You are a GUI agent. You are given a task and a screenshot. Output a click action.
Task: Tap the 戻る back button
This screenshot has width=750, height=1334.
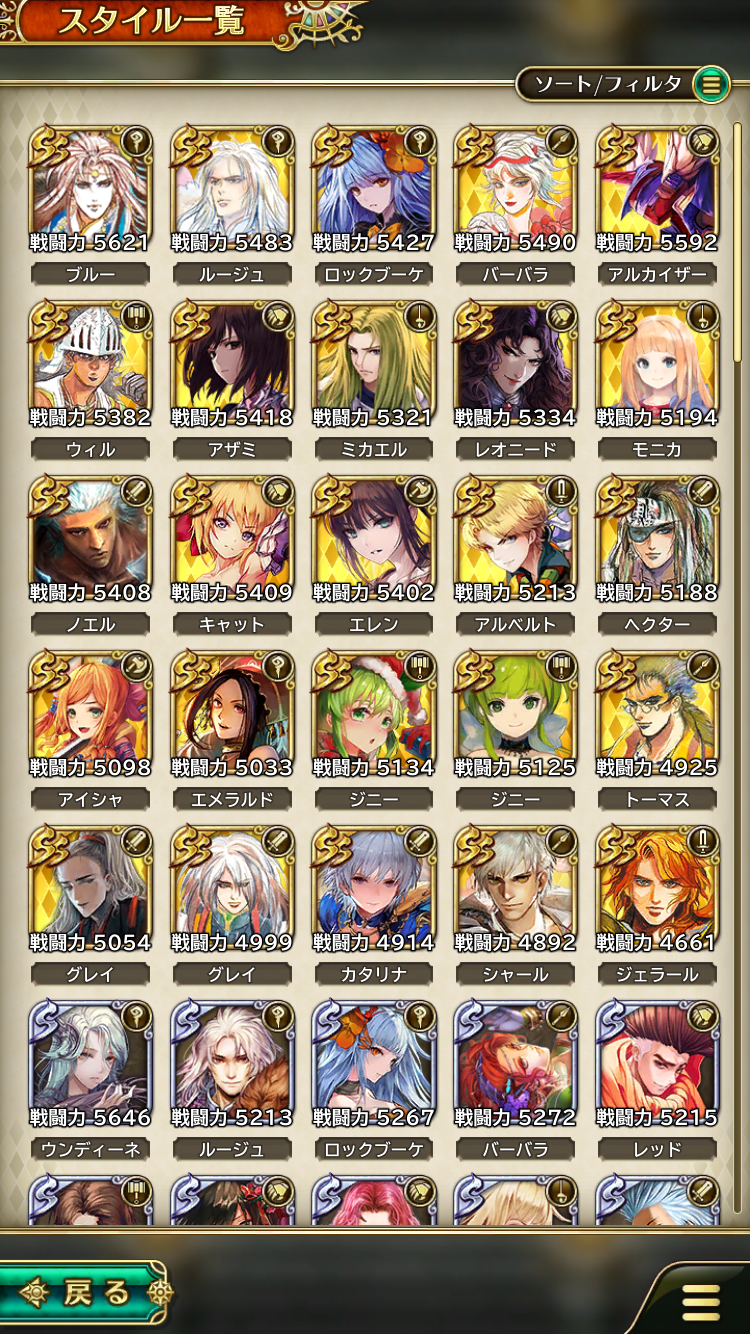coord(83,1293)
